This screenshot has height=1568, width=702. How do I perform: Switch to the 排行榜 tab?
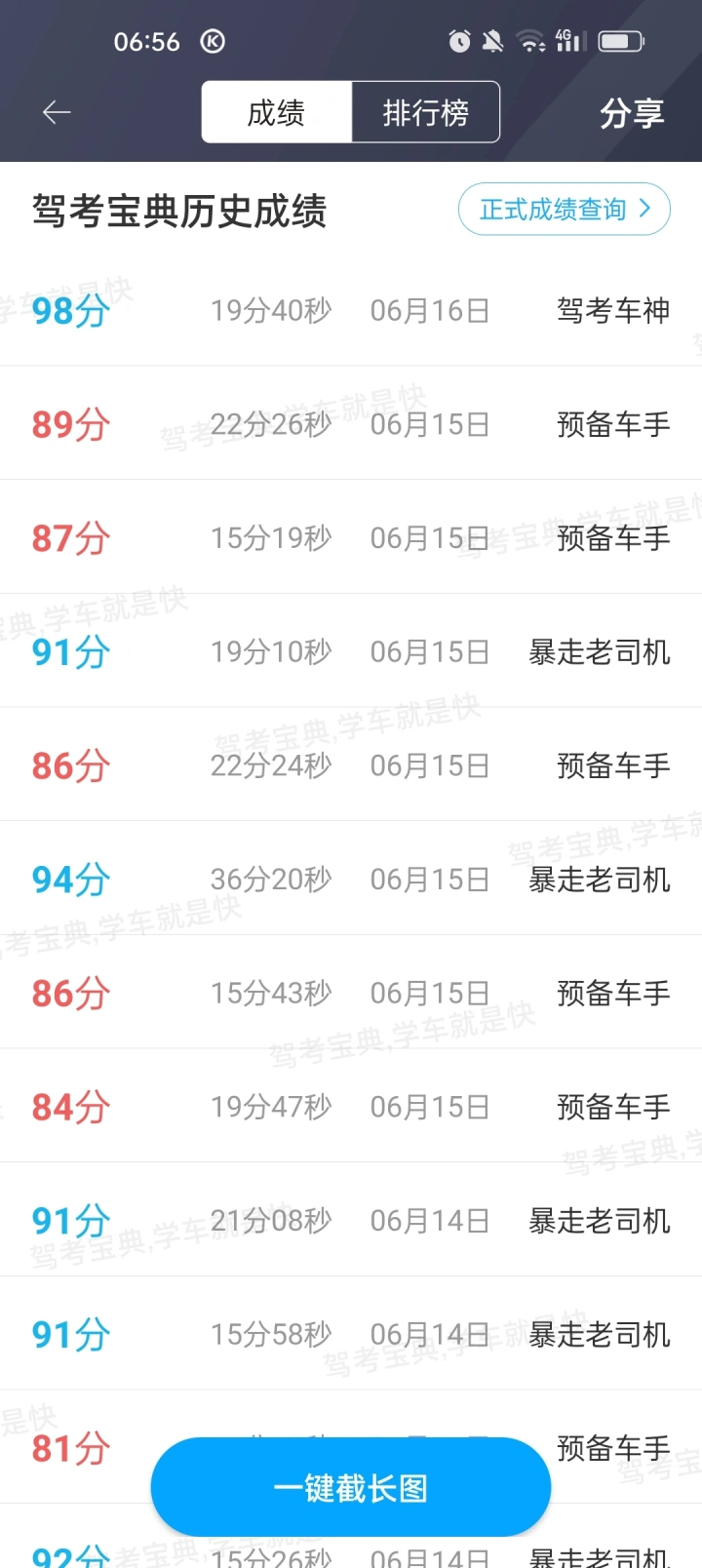click(x=426, y=112)
